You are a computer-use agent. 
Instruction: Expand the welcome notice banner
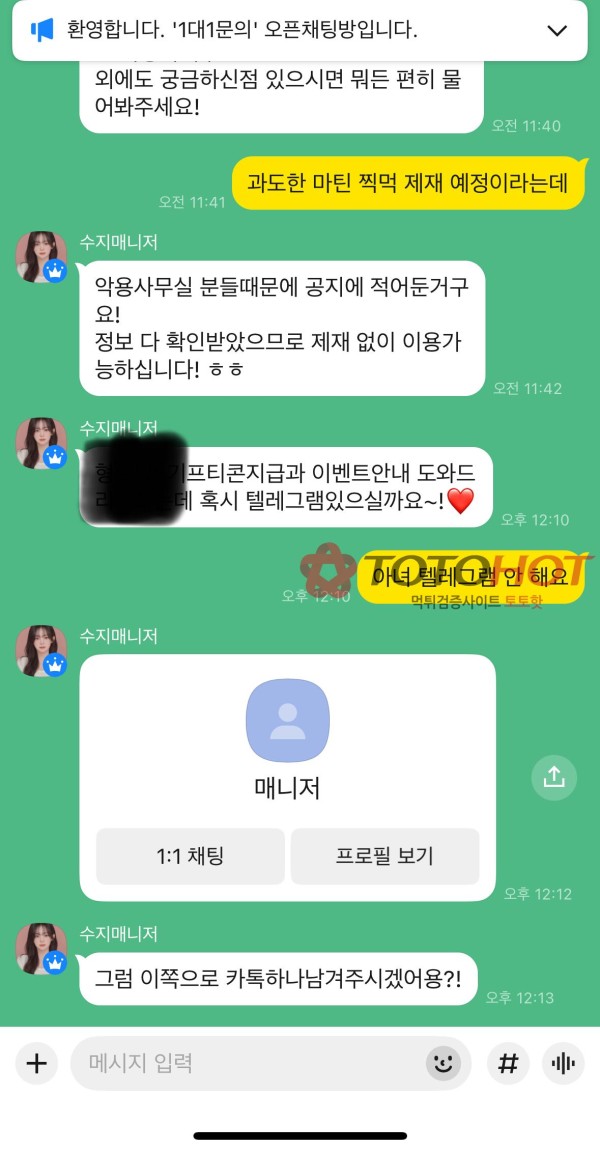tap(557, 30)
